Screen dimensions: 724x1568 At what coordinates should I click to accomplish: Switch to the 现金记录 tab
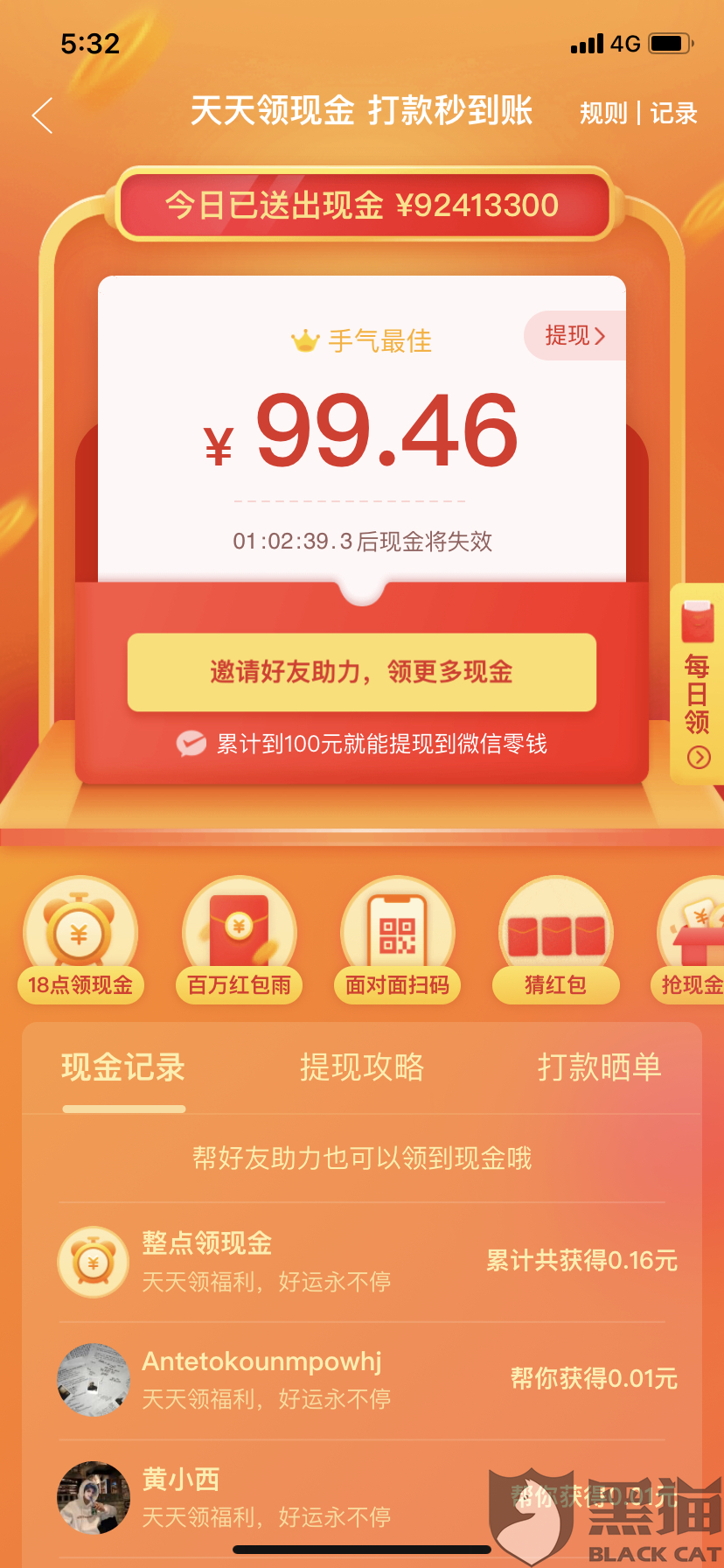(123, 1067)
